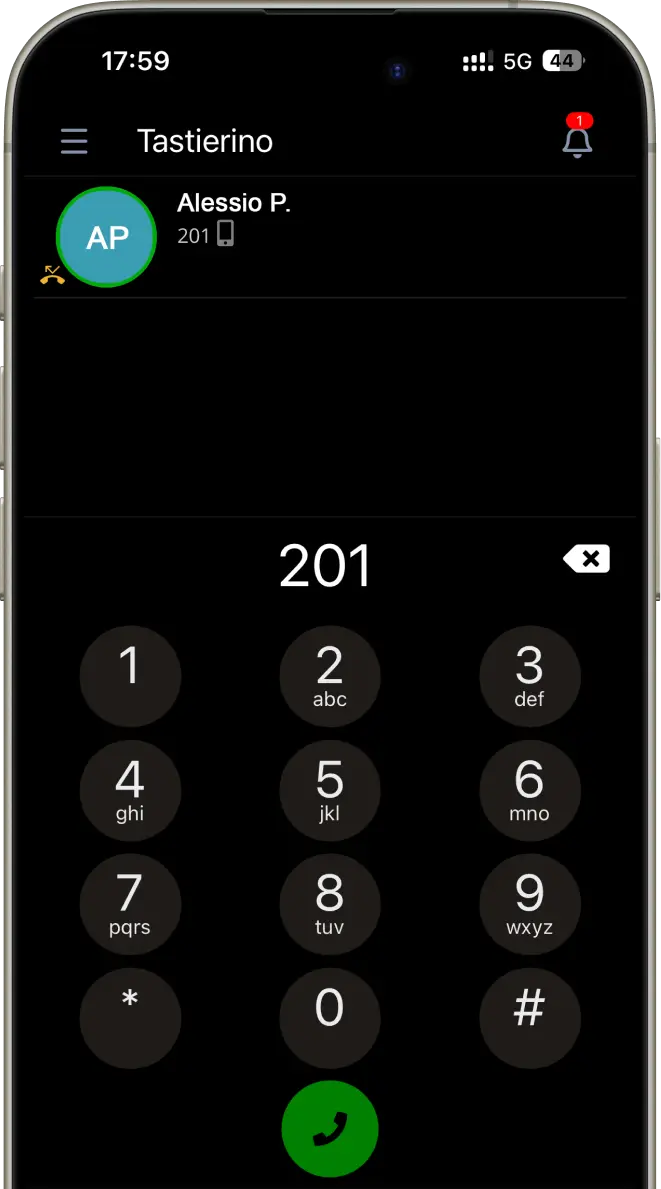Select the Alessio P. contact row
Viewport: 661px width, 1189px height.
pyautogui.click(x=330, y=235)
